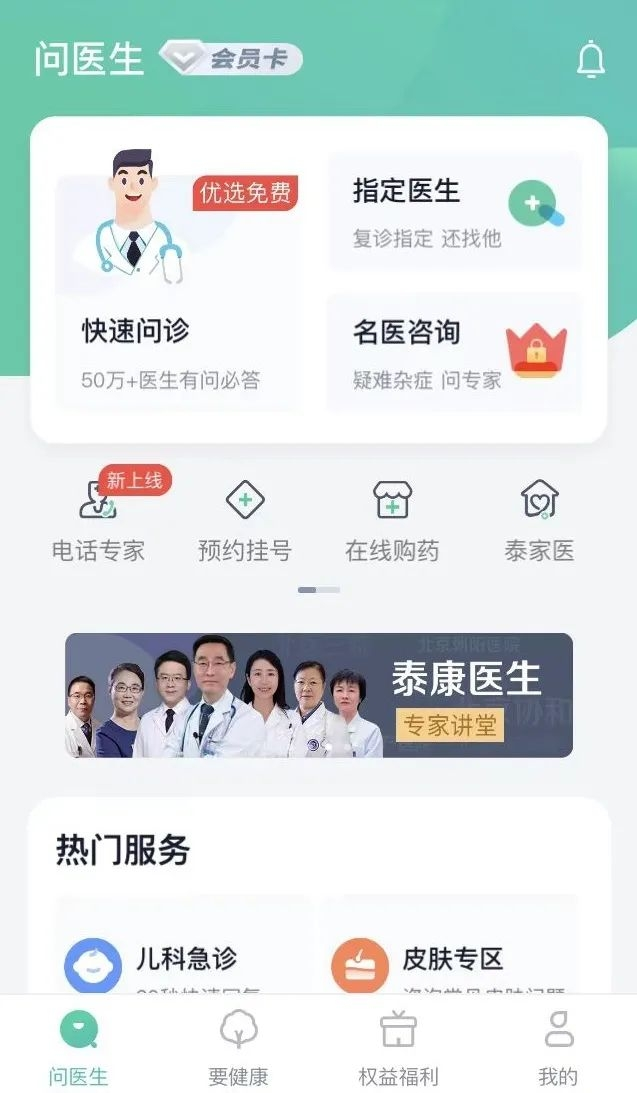Open the notifications bell
637x1093 pixels.
(591, 60)
